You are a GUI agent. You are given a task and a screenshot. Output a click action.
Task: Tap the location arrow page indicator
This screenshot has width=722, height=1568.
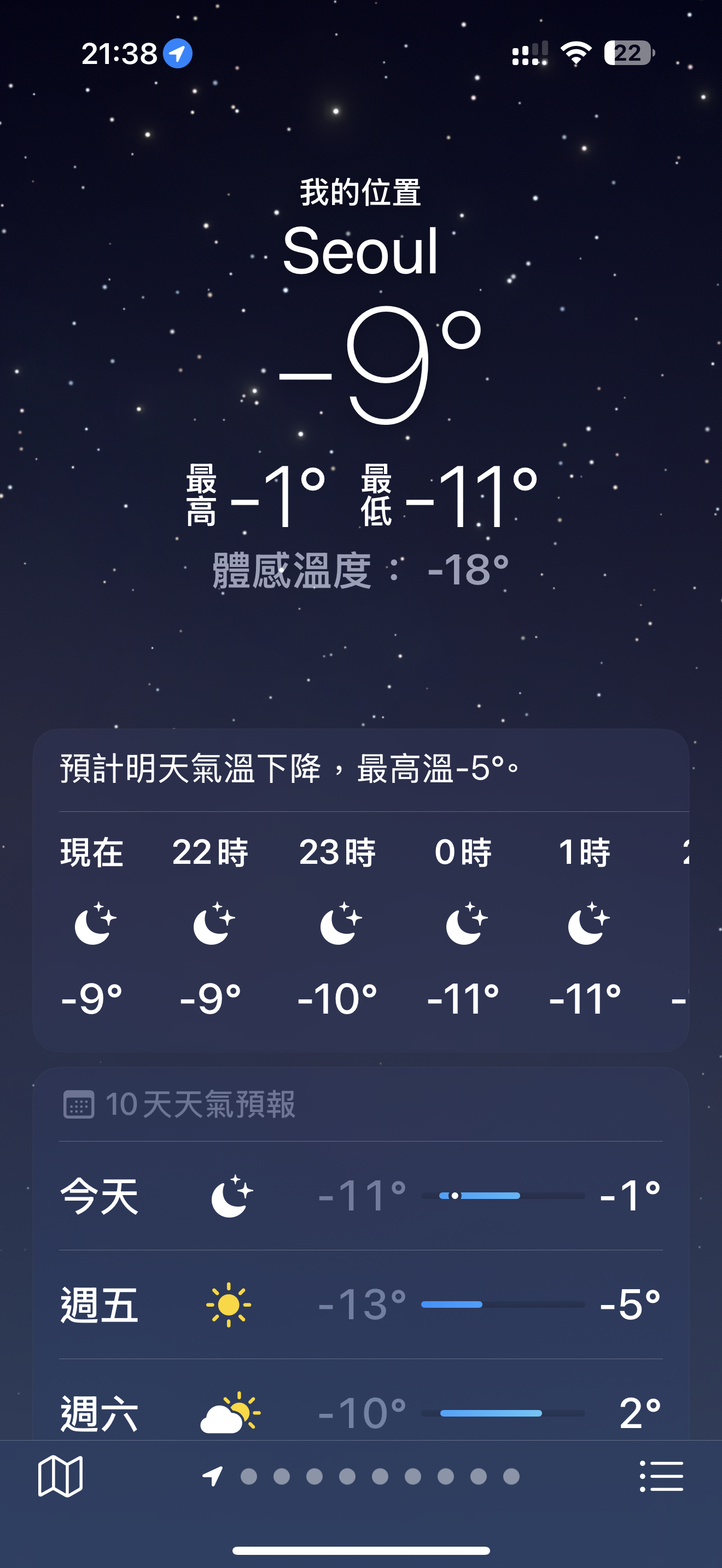click(x=213, y=1476)
